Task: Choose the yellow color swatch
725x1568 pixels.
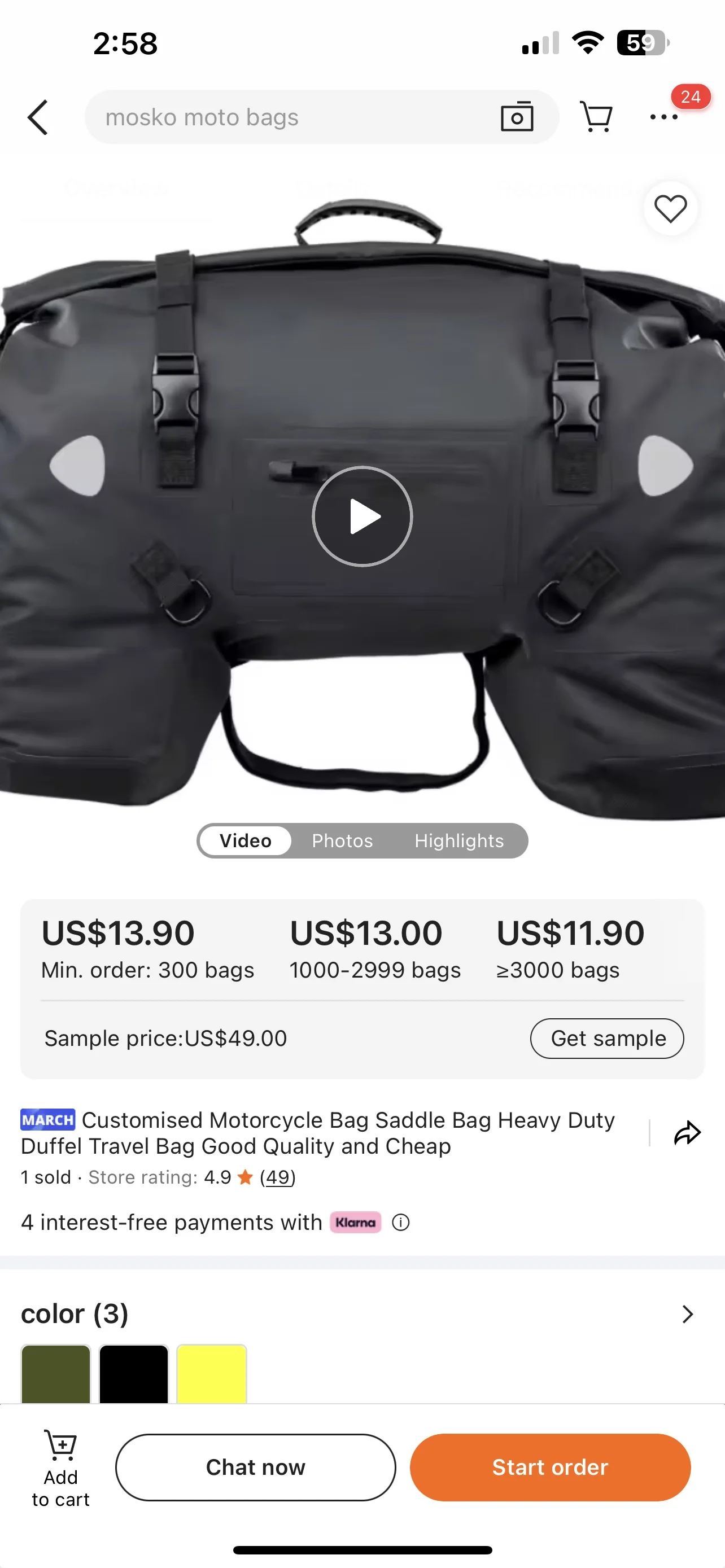Action: [212, 1374]
